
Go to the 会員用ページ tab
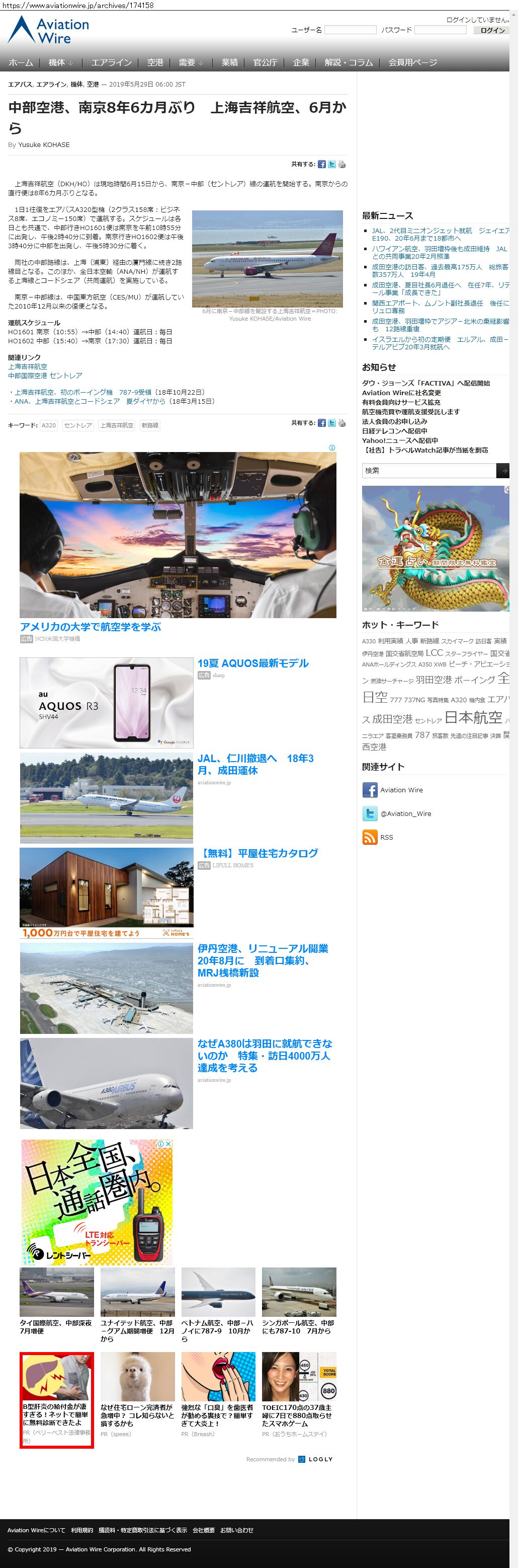412,63
